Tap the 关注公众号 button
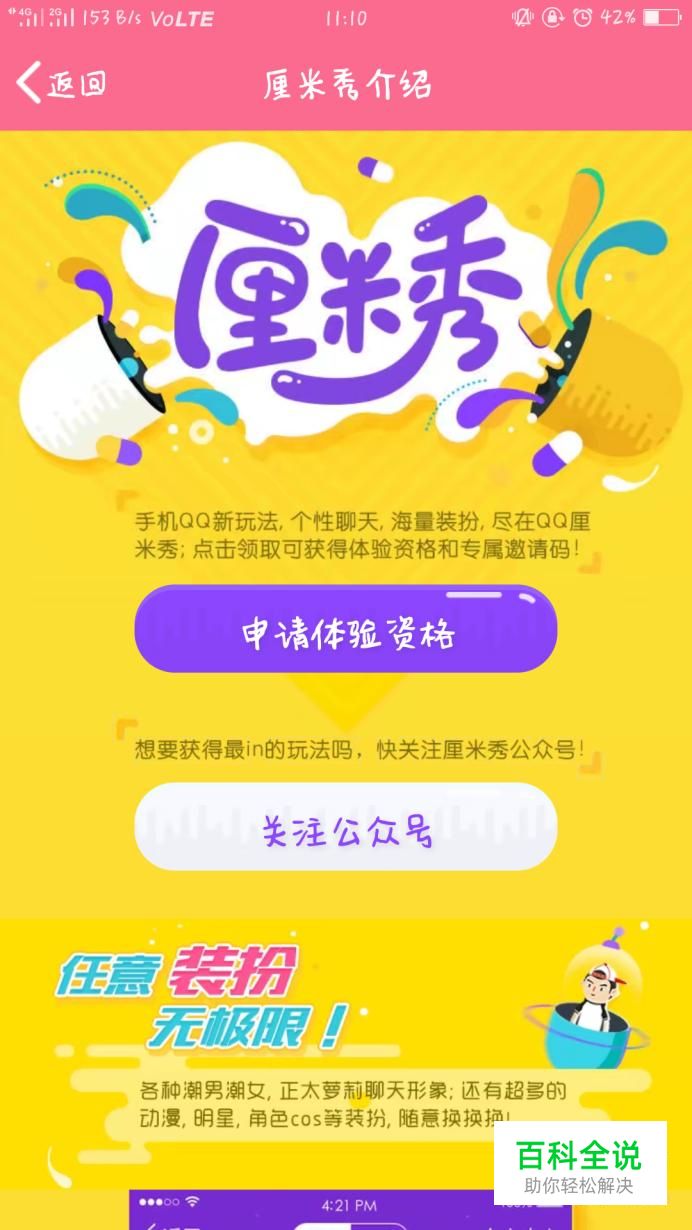The width and height of the screenshot is (692, 1230). pyautogui.click(x=346, y=828)
